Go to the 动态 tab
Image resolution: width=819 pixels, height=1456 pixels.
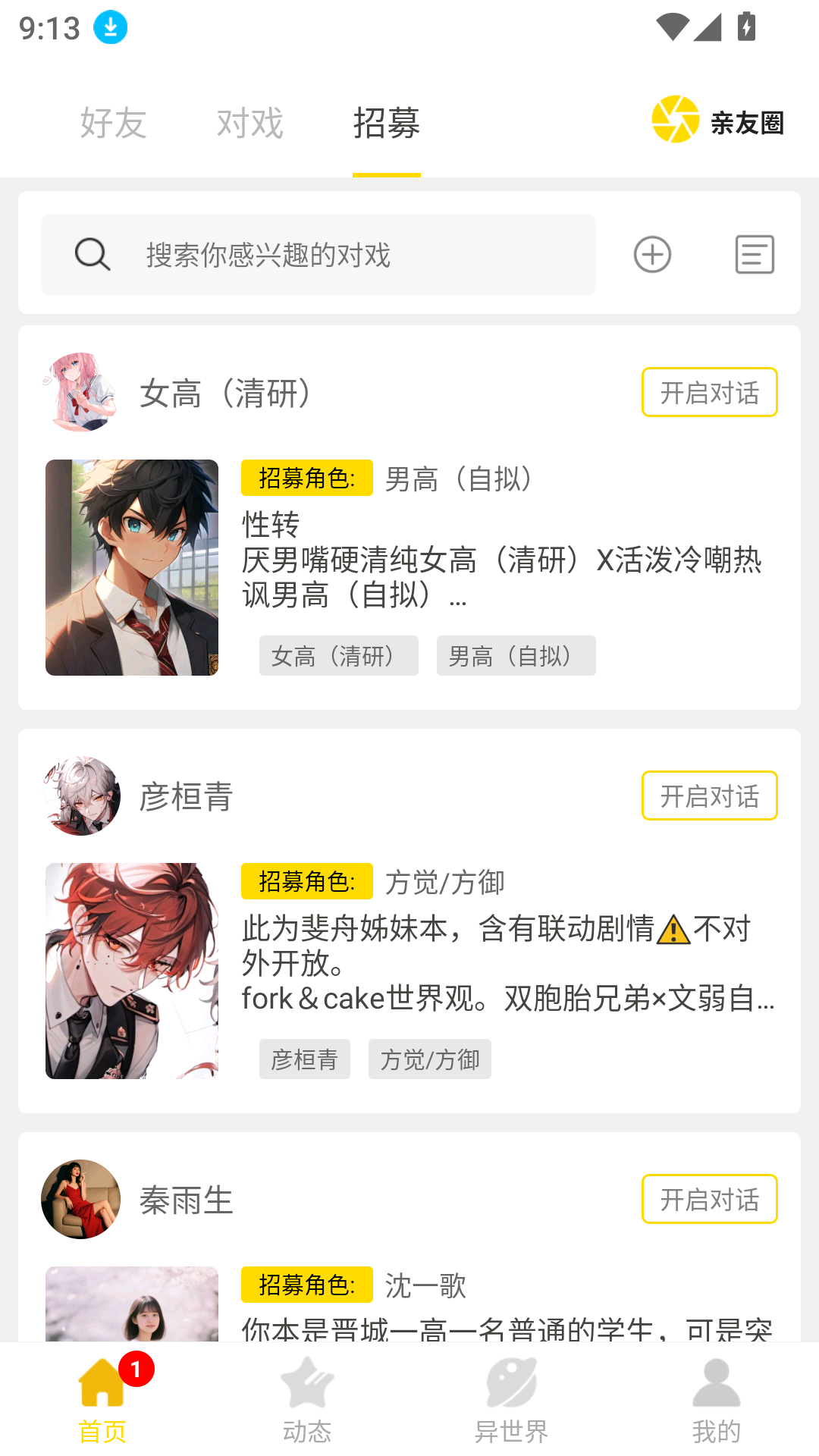[x=307, y=1400]
